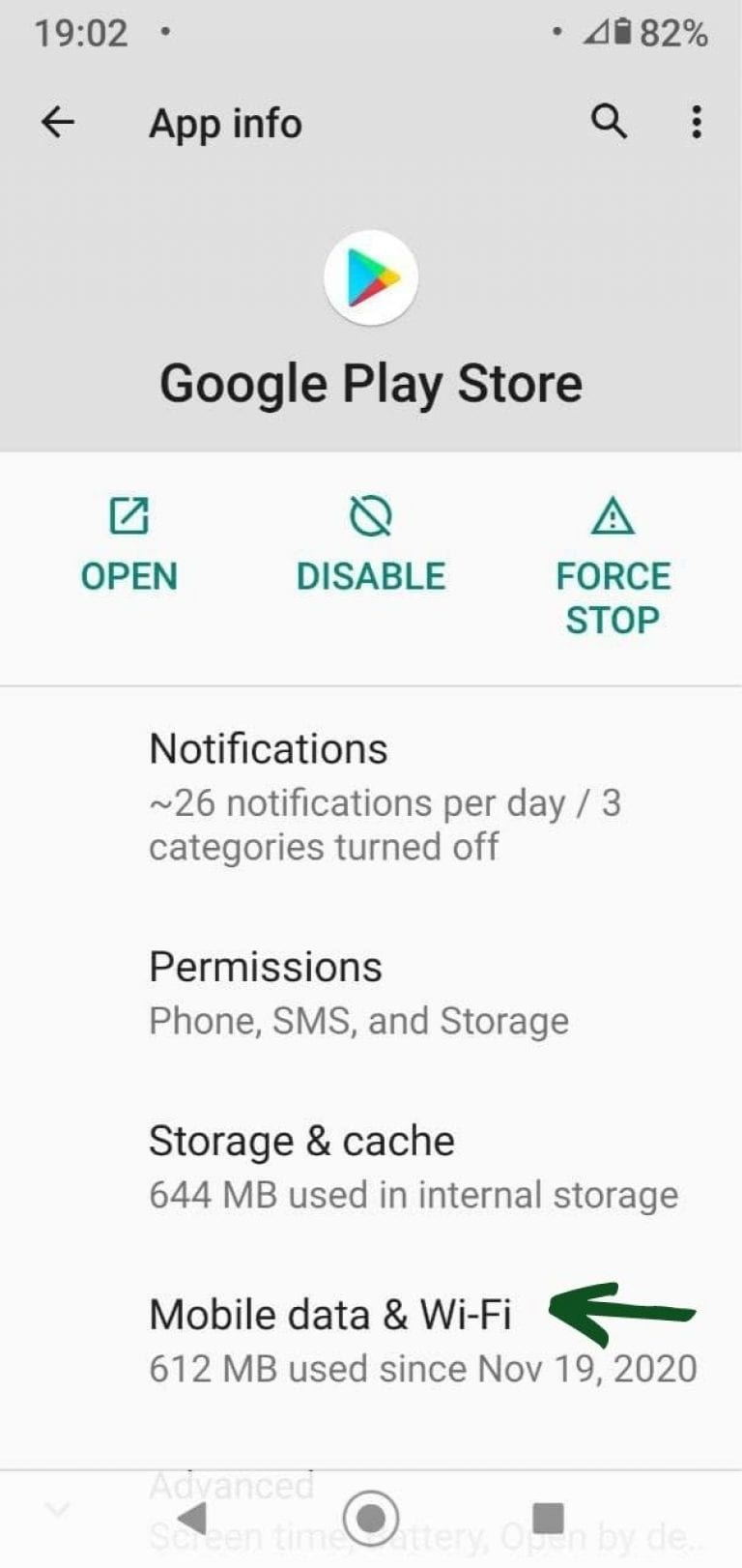The width and height of the screenshot is (742, 1568).
Task: Tap the force stop warning triangle icon
Action: (612, 519)
